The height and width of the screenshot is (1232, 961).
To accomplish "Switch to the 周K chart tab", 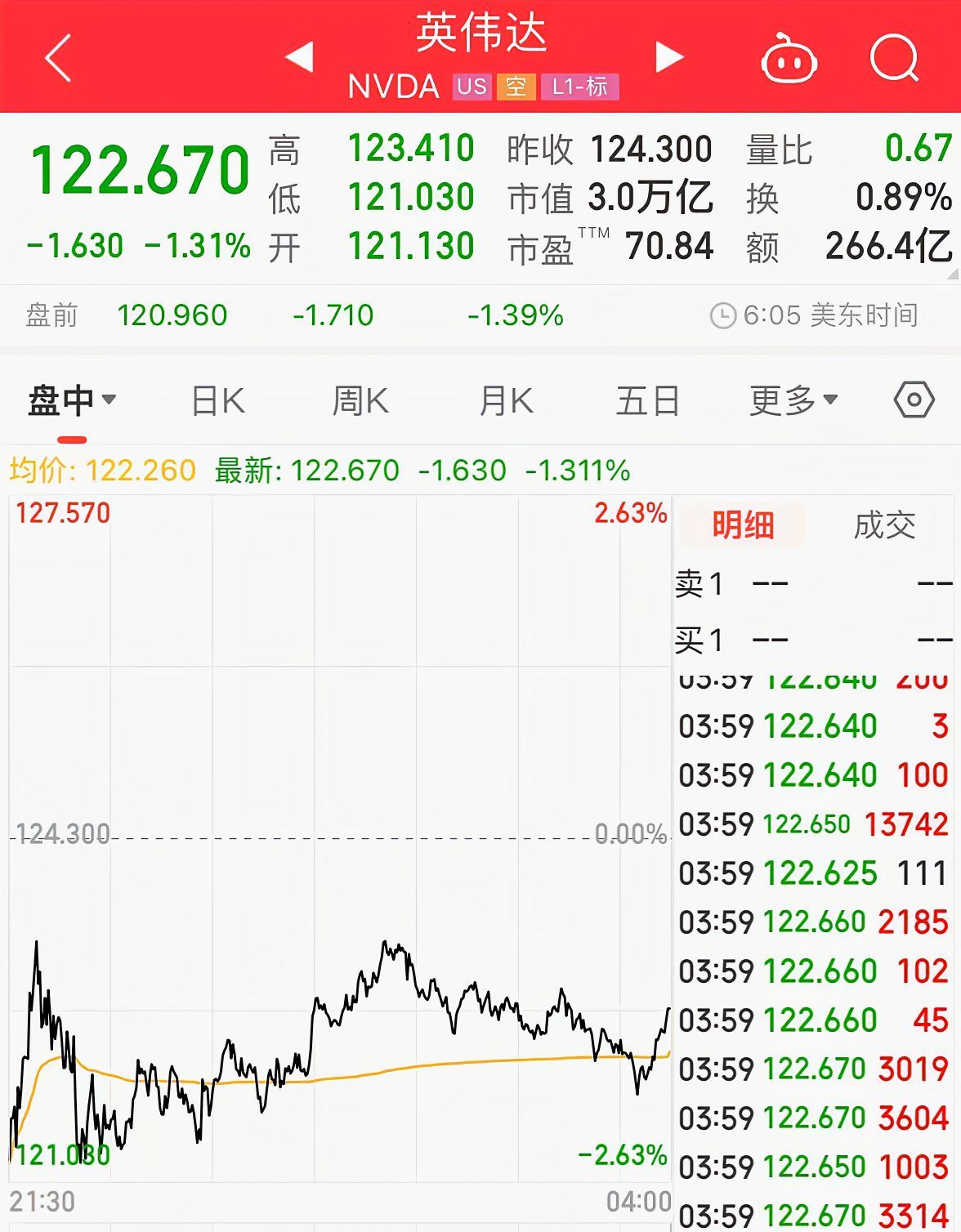I will [x=360, y=401].
